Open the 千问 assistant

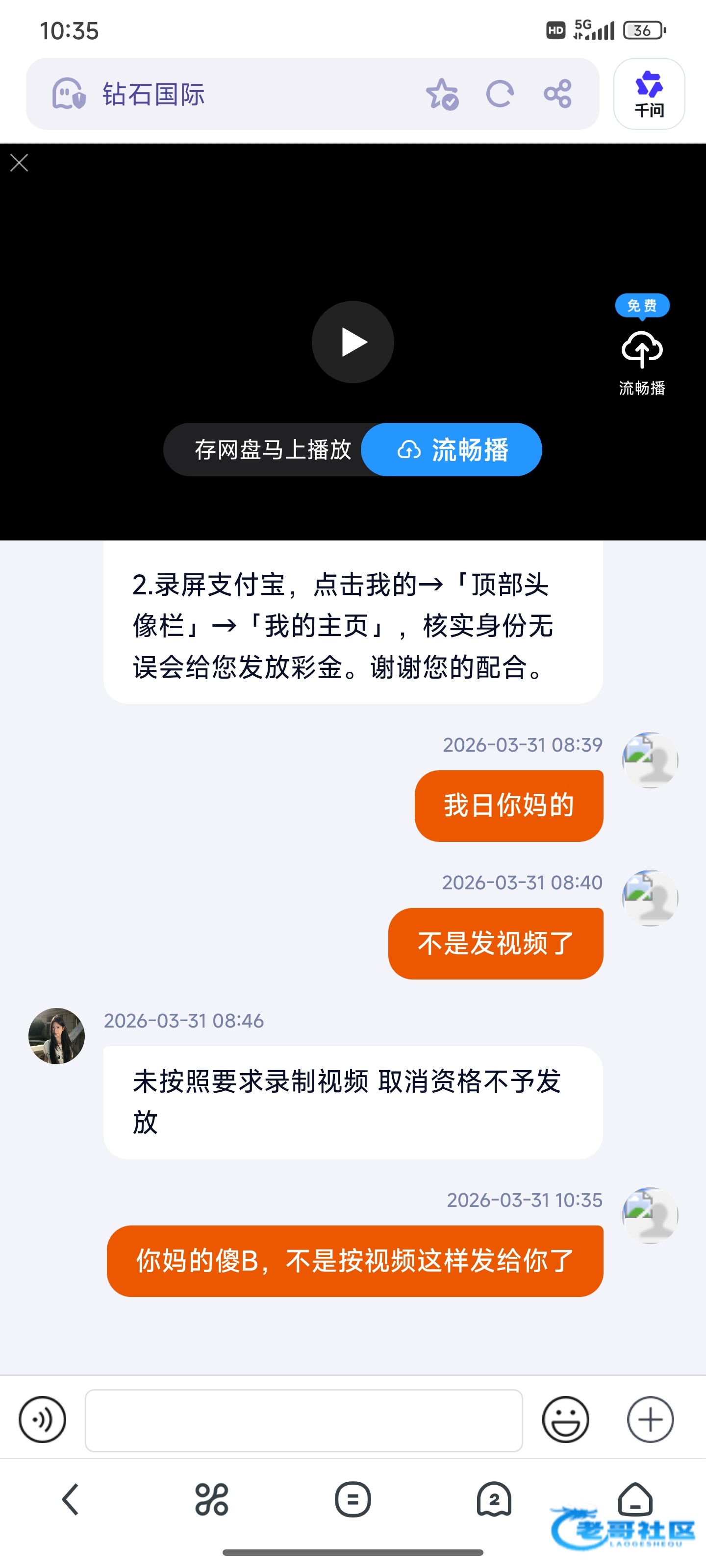click(649, 95)
